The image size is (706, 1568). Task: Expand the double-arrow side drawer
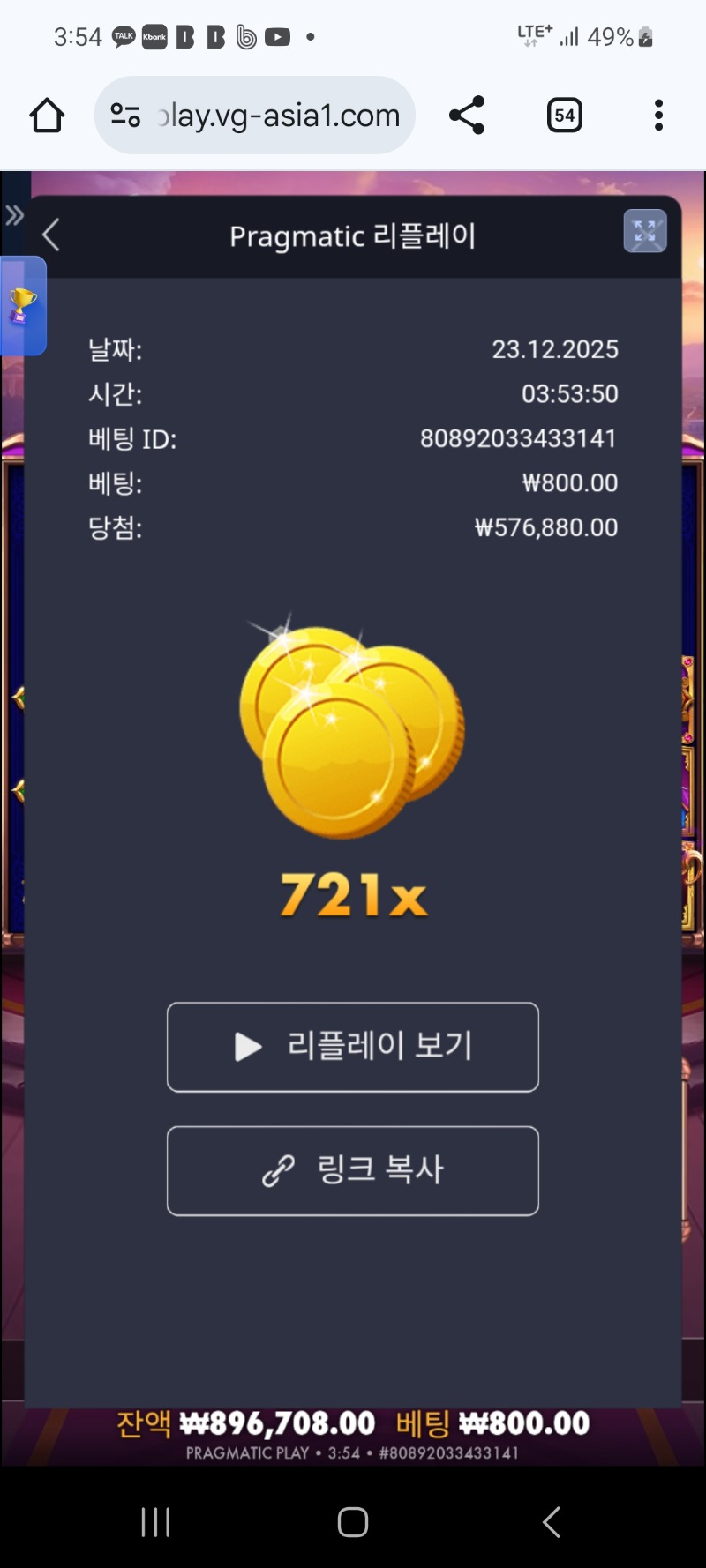click(x=14, y=215)
